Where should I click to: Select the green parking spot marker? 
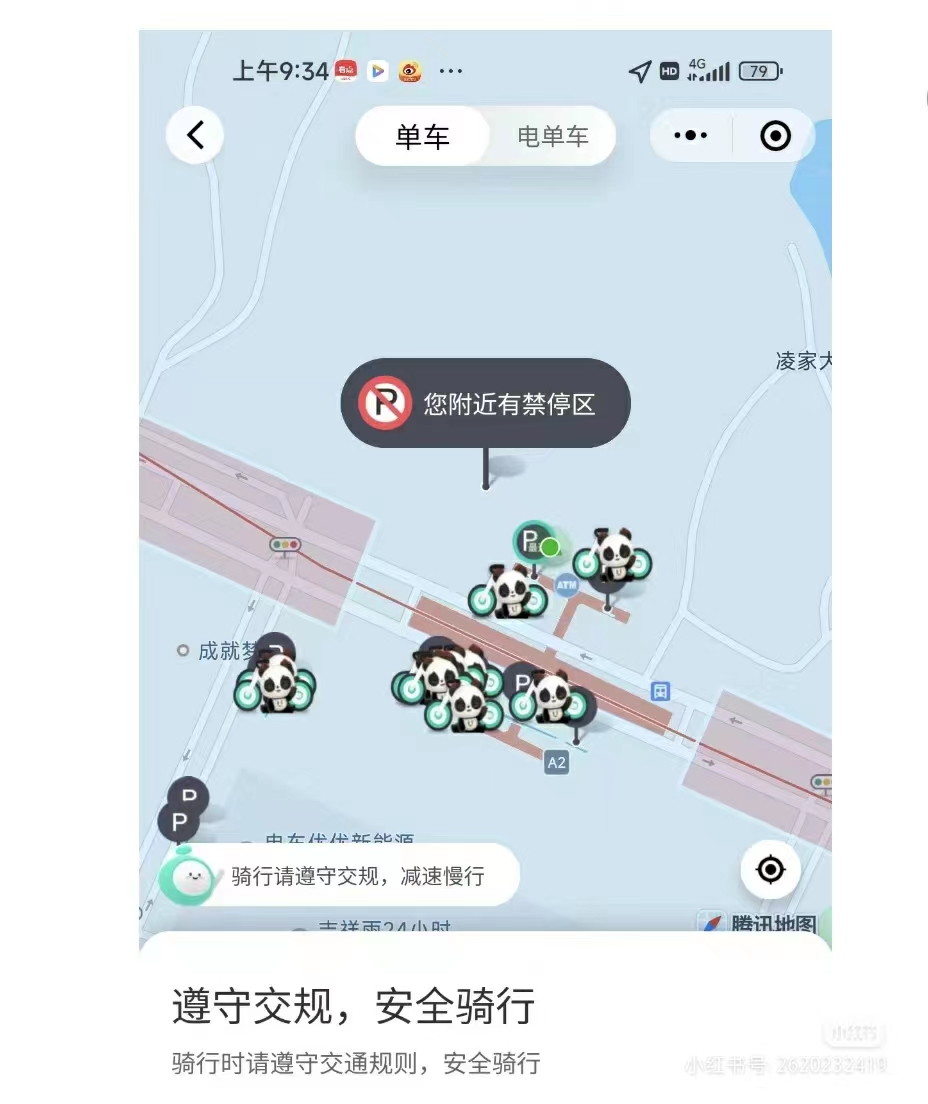(x=535, y=543)
